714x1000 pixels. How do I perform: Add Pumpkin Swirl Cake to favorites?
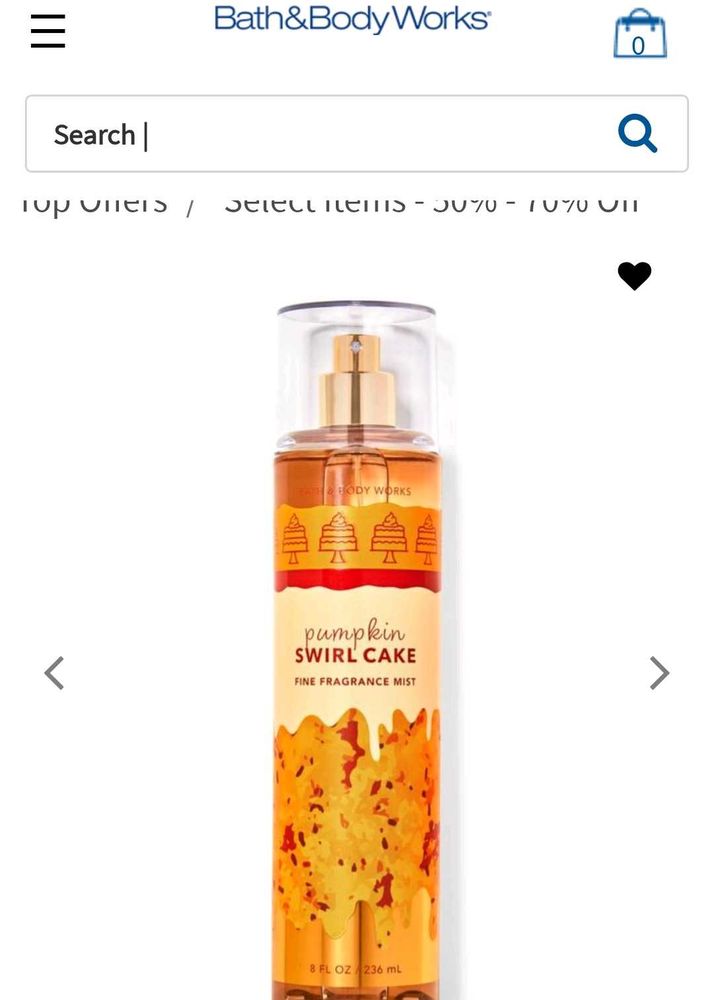tap(634, 276)
